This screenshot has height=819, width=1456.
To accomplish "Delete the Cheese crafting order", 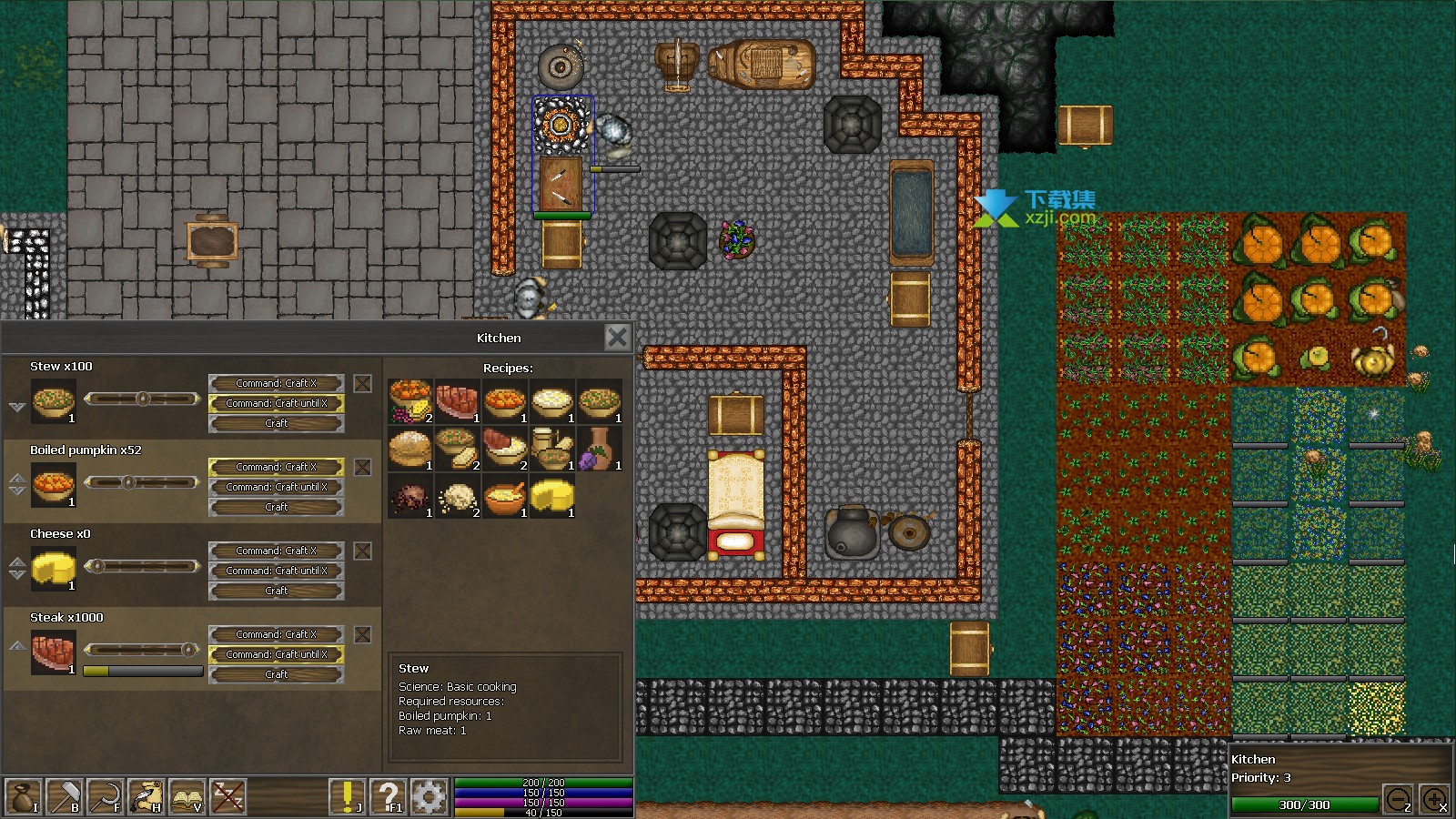I will [362, 551].
